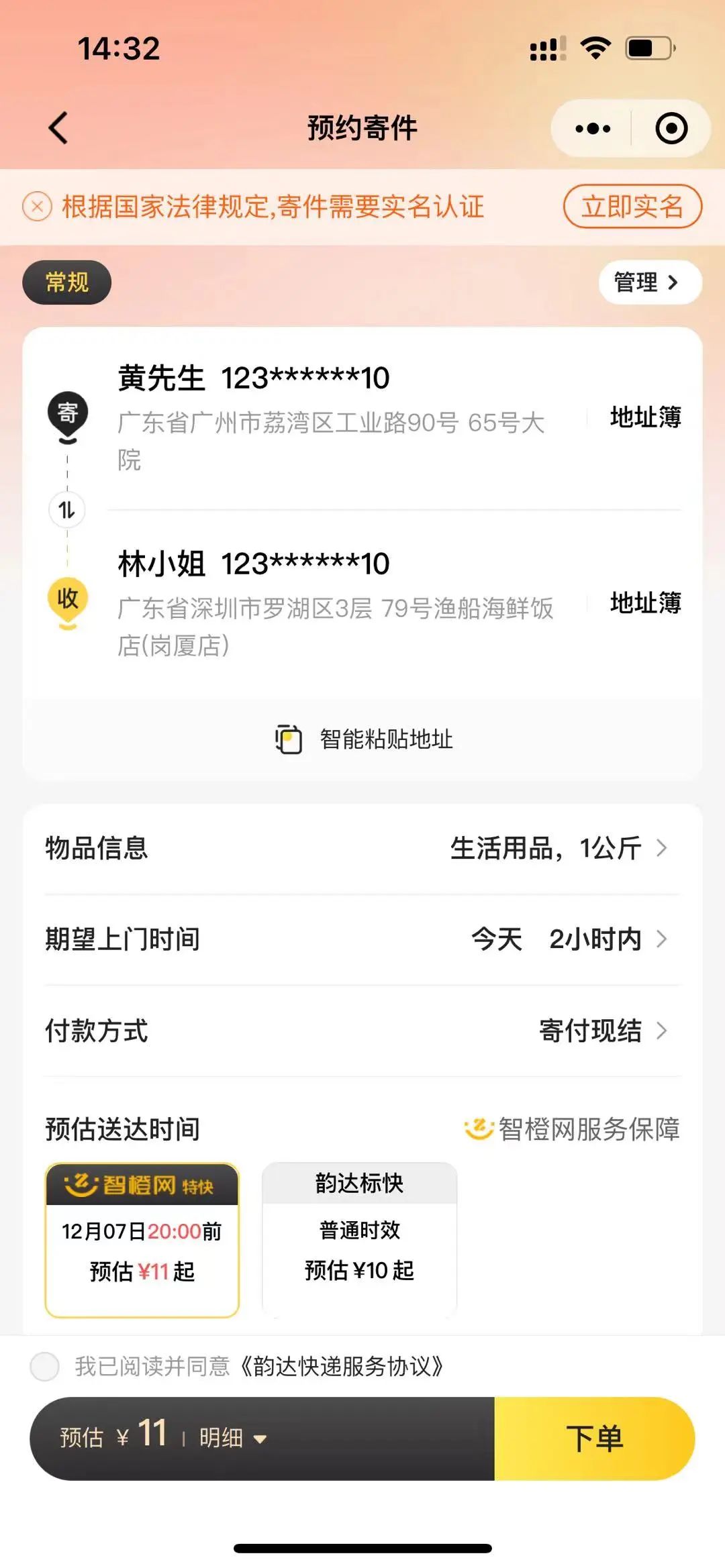This screenshot has width=725, height=1568.
Task: Tap 下单 to place the order
Action: click(x=594, y=1439)
